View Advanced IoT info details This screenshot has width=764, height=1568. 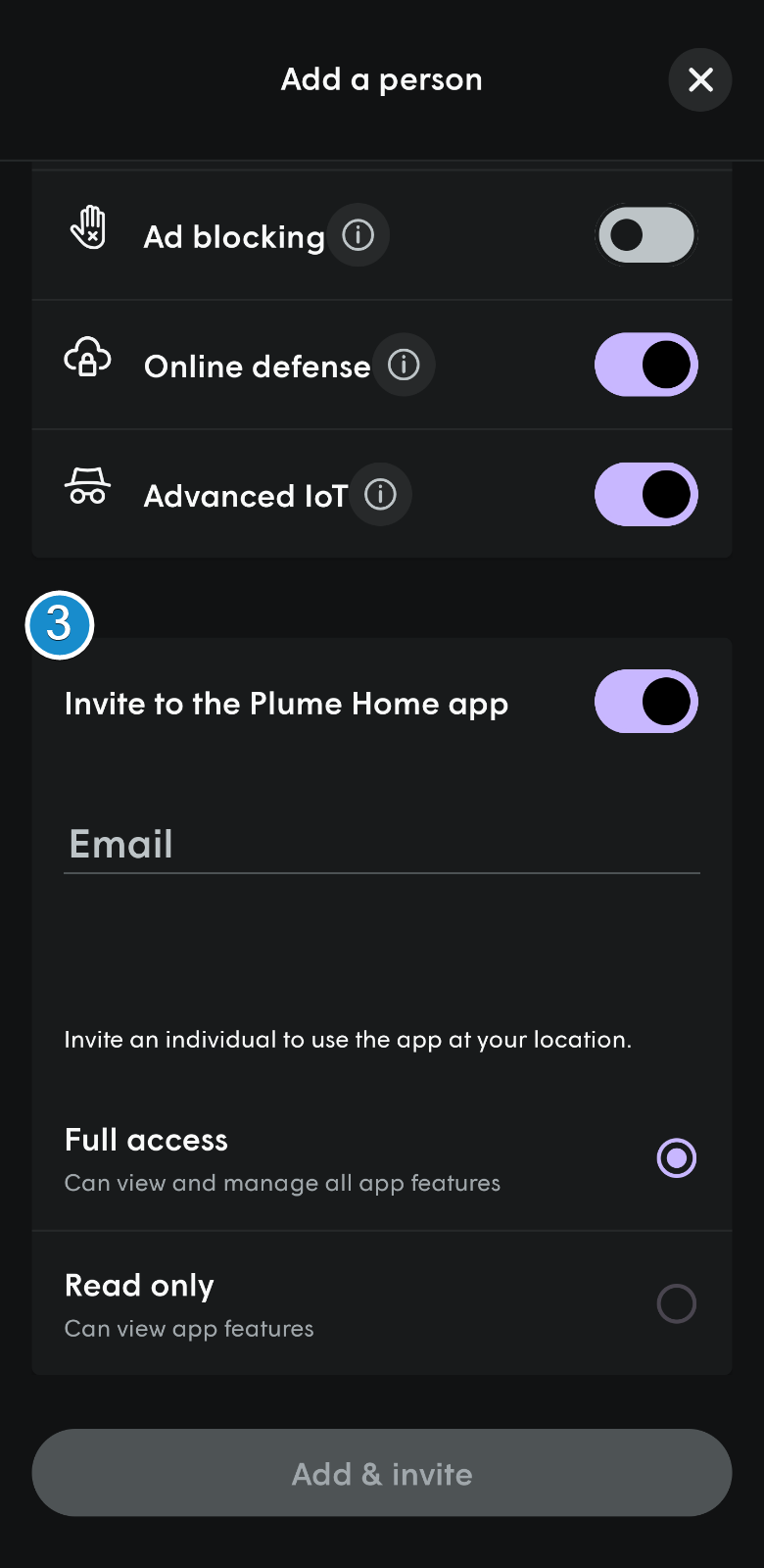381,494
